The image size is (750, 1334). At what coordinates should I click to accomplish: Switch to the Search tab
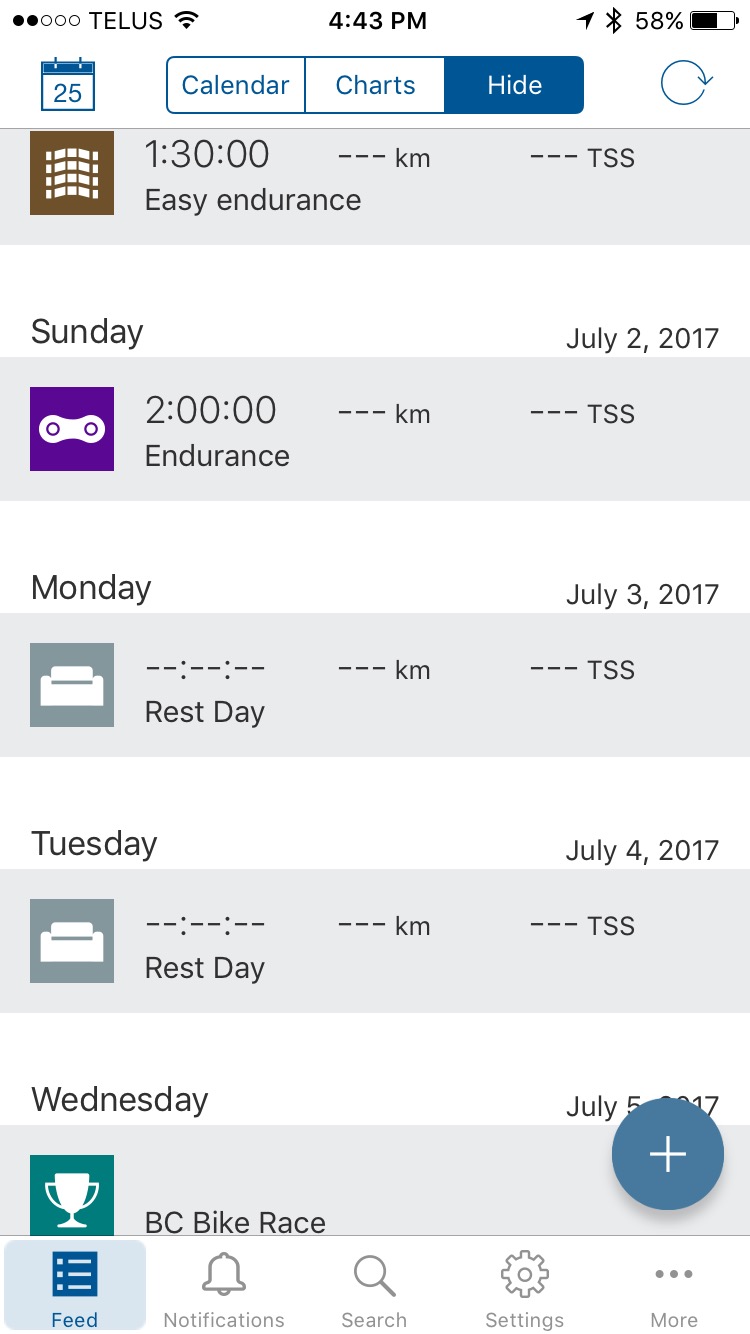[374, 1286]
